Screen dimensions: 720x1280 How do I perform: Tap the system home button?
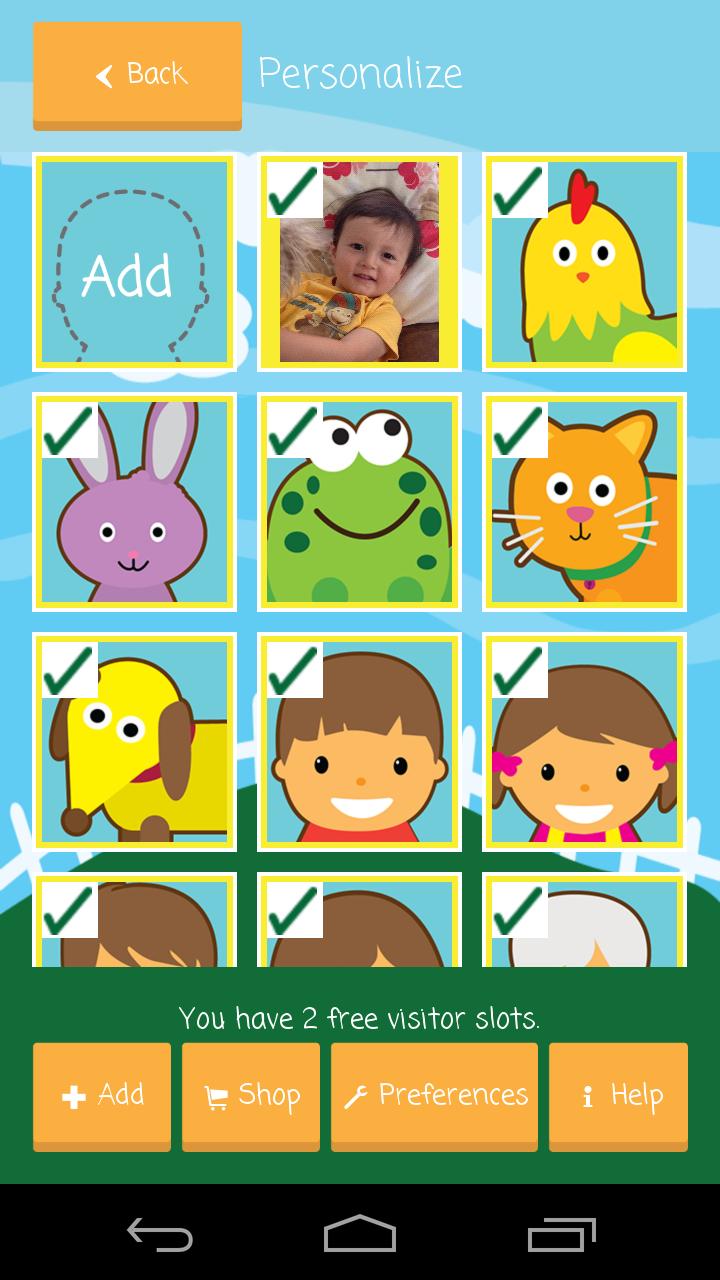coord(360,1234)
